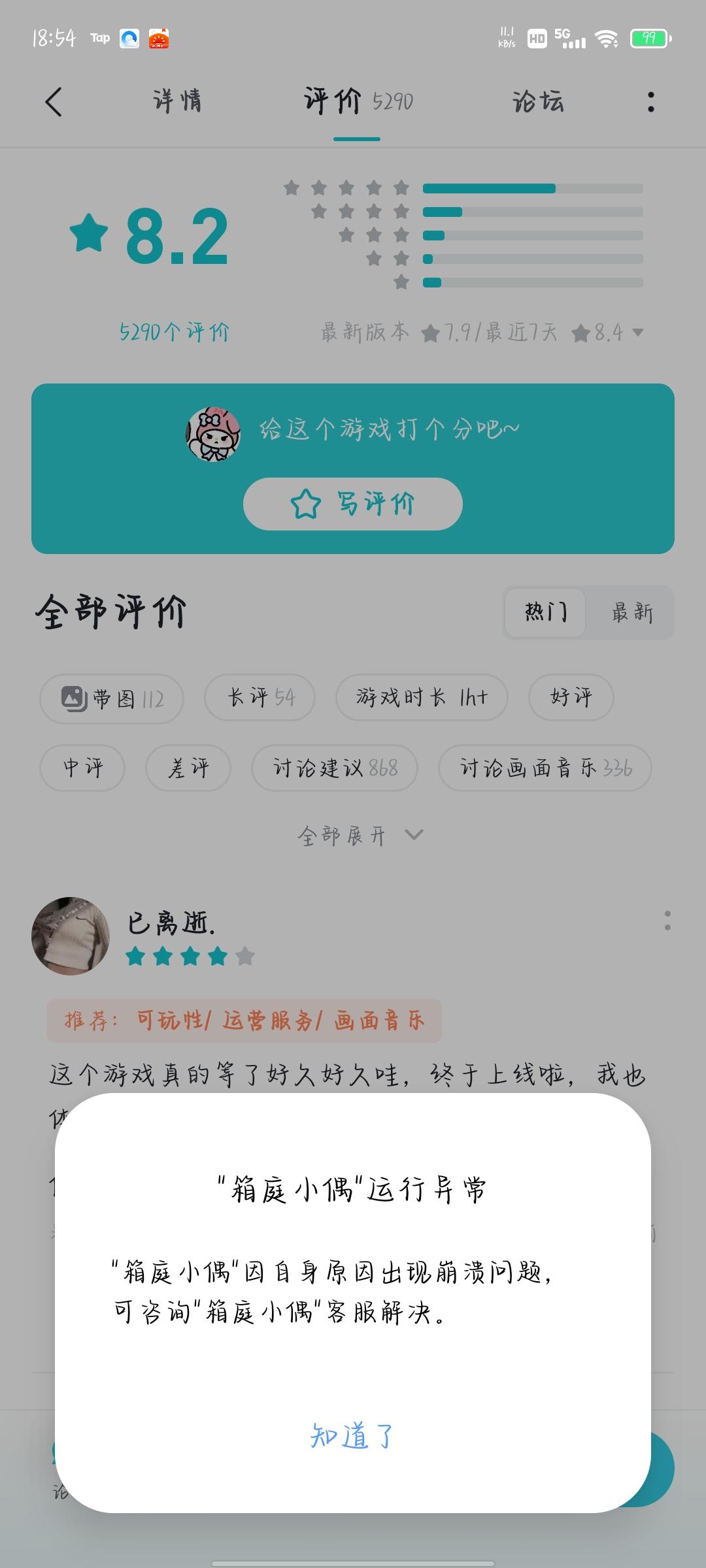Enable the 好评 review filter
Viewport: 706px width, 1568px height.
coord(570,698)
